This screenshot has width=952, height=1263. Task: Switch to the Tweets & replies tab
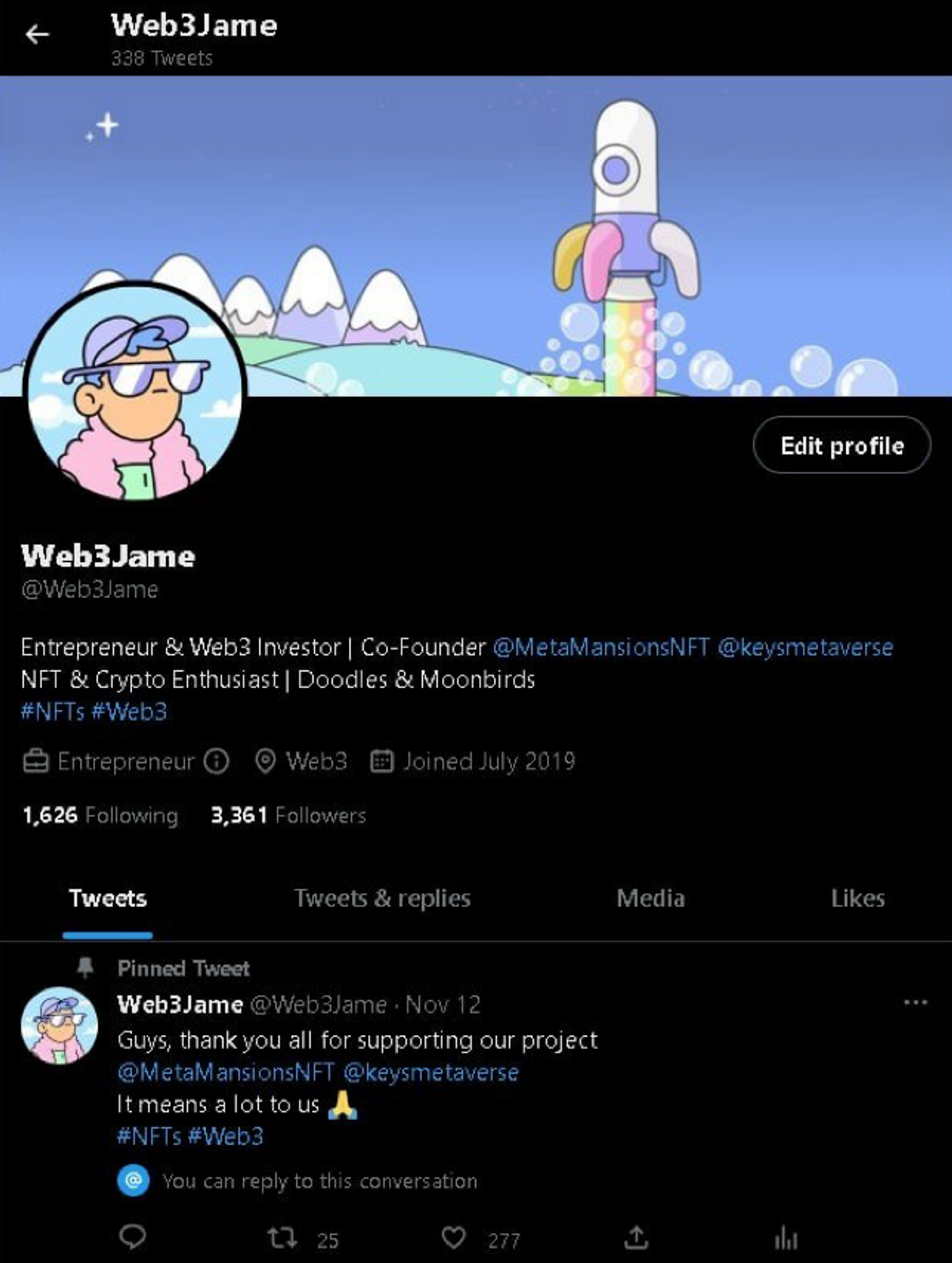tap(382, 898)
